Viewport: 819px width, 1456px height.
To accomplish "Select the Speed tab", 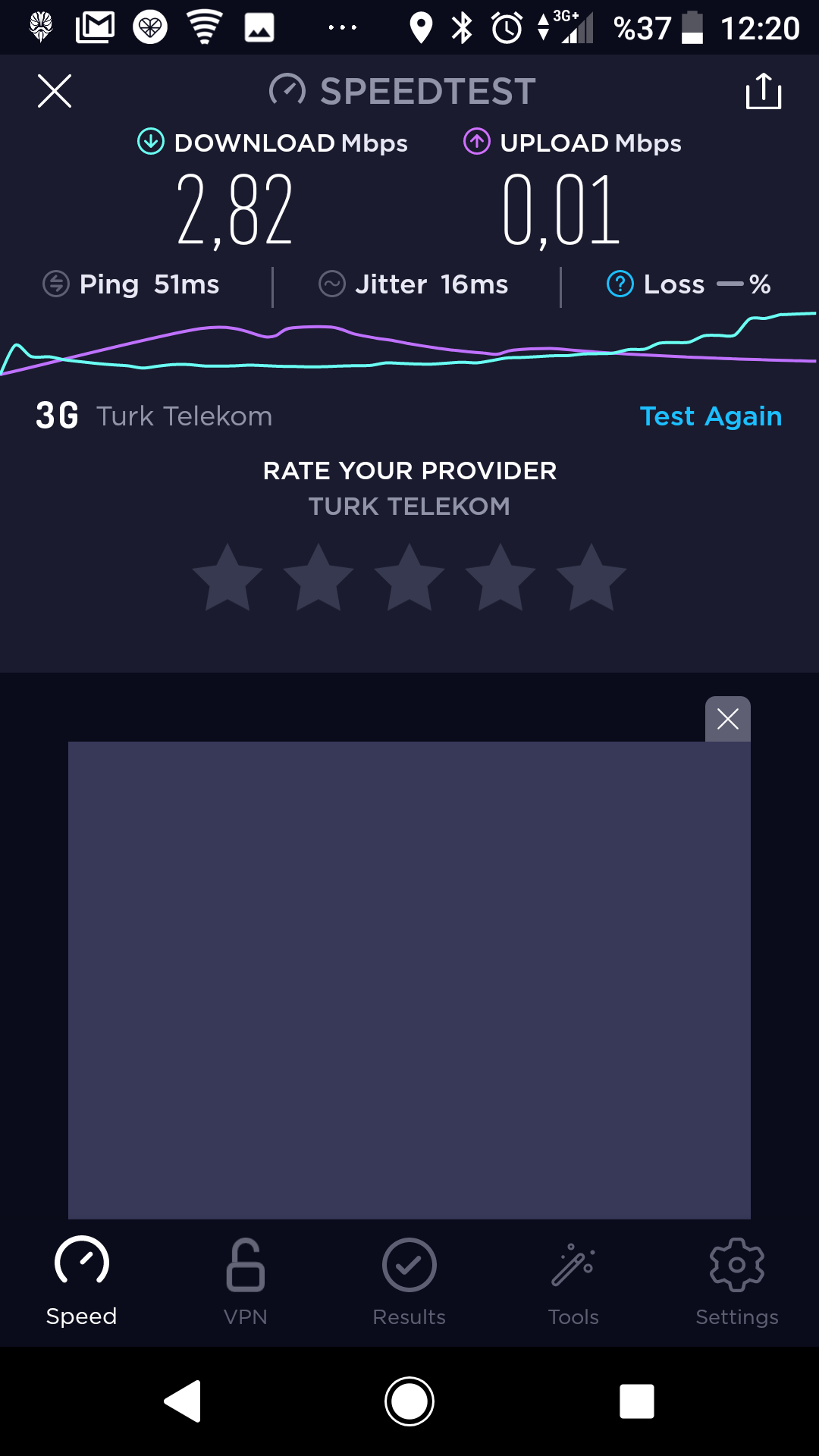I will pos(82,1282).
